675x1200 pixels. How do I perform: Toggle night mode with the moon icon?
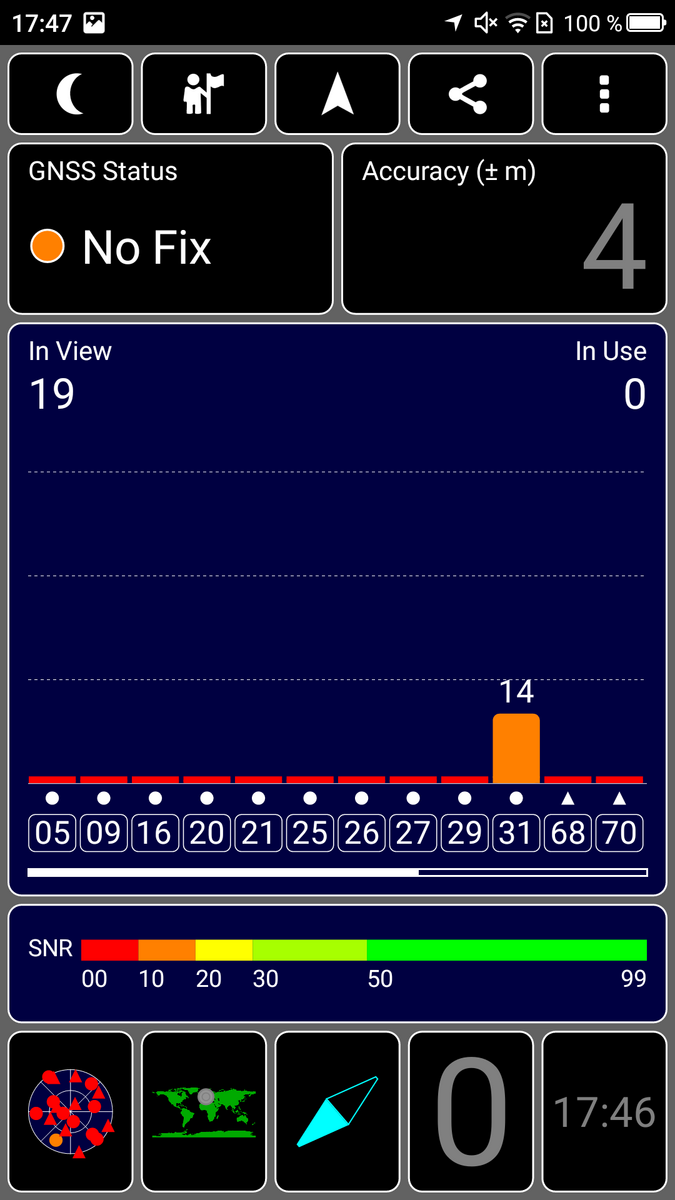click(x=70, y=94)
